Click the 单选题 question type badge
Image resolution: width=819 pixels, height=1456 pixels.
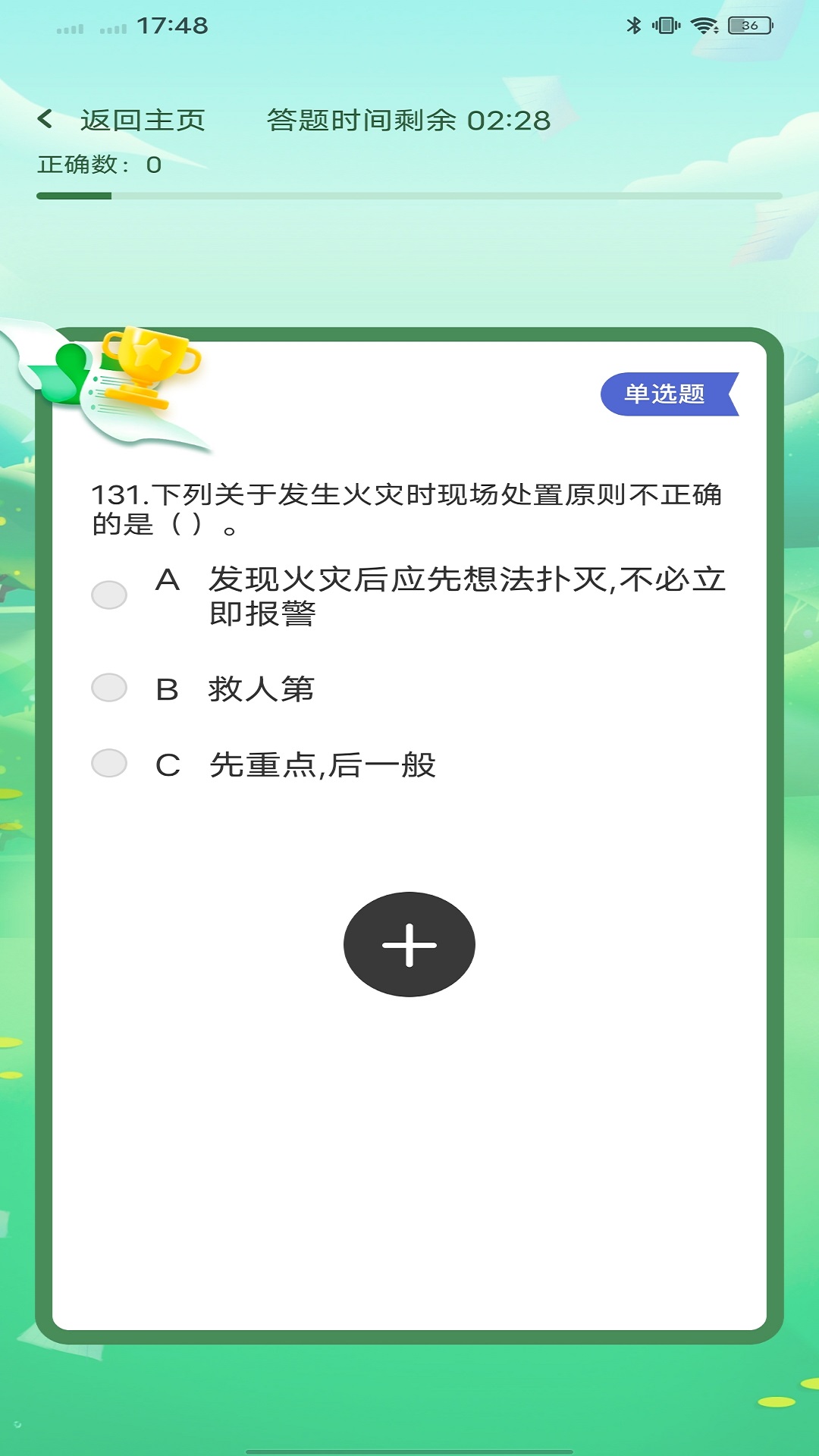pos(666,393)
